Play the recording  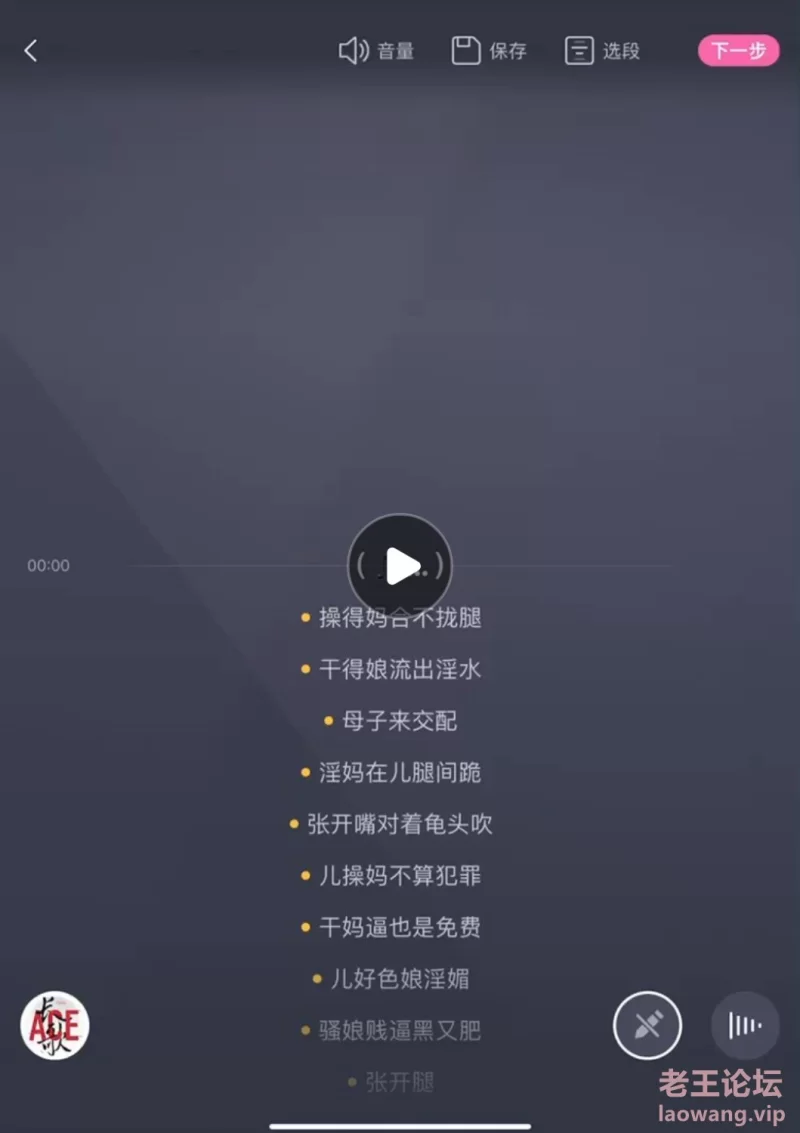coord(400,566)
